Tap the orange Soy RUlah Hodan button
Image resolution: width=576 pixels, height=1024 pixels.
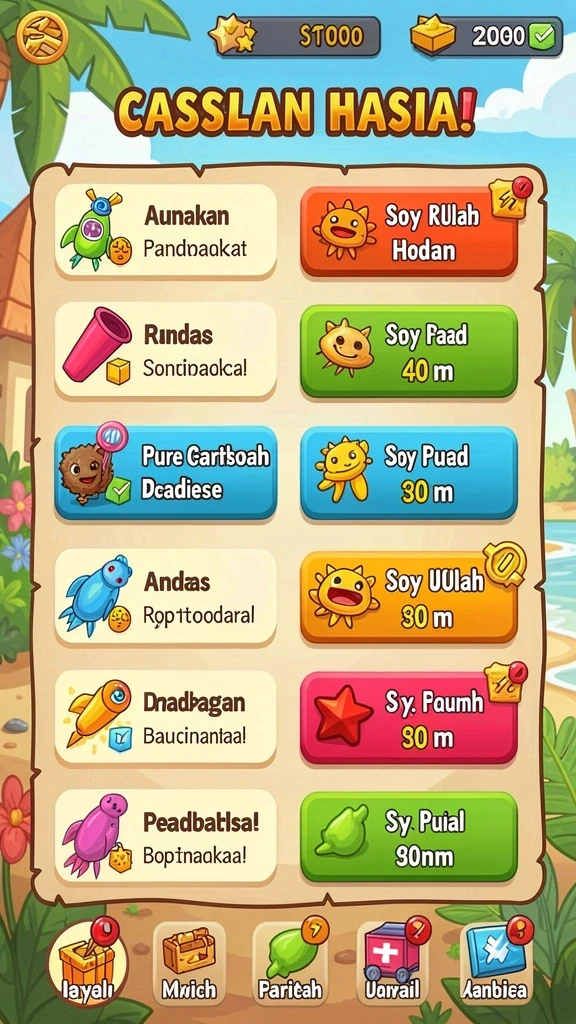409,231
